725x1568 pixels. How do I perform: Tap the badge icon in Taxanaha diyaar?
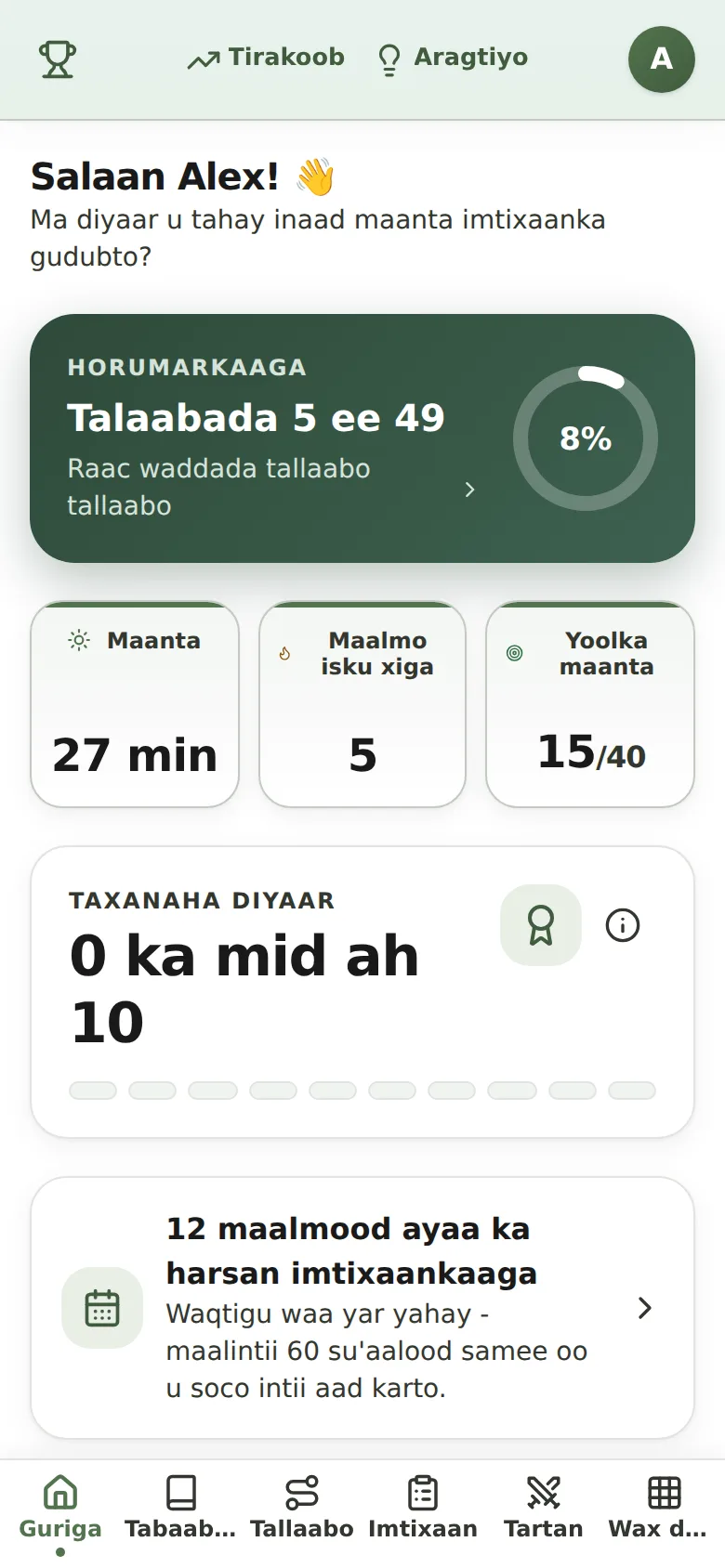pyautogui.click(x=541, y=925)
